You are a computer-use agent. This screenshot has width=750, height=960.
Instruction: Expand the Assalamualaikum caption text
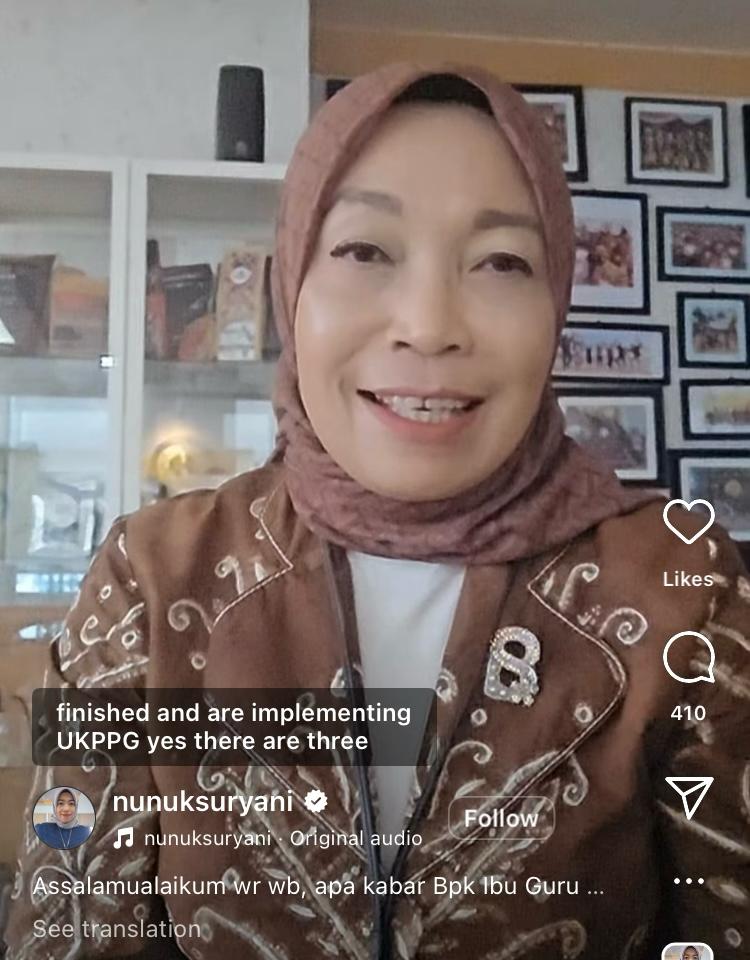pyautogui.click(x=318, y=886)
